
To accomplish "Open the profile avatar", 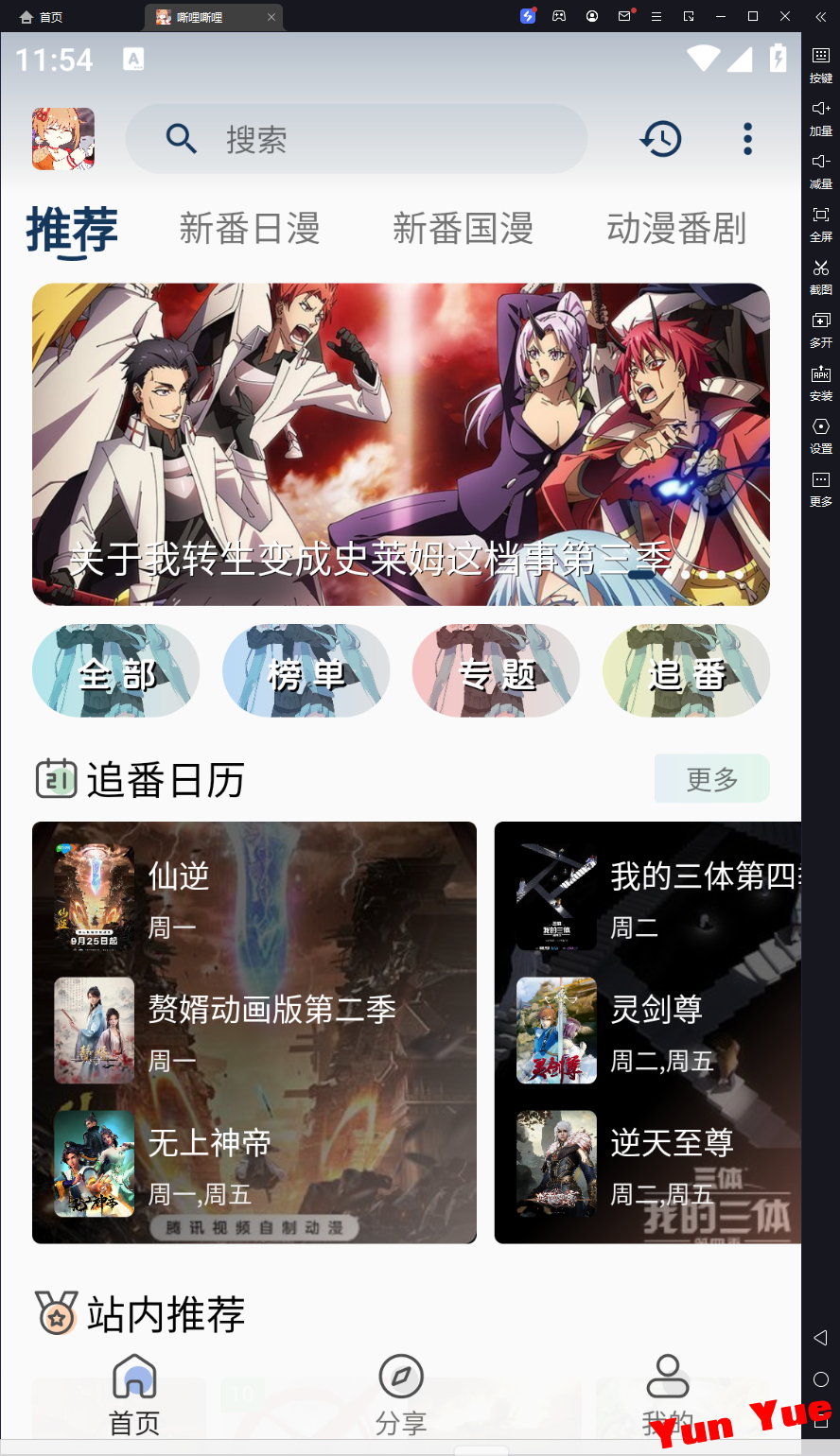I will (63, 139).
